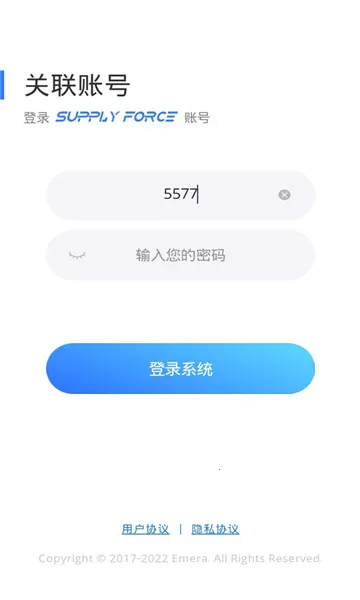
Task: Toggle password visibility eye icon
Action: click(x=77, y=255)
